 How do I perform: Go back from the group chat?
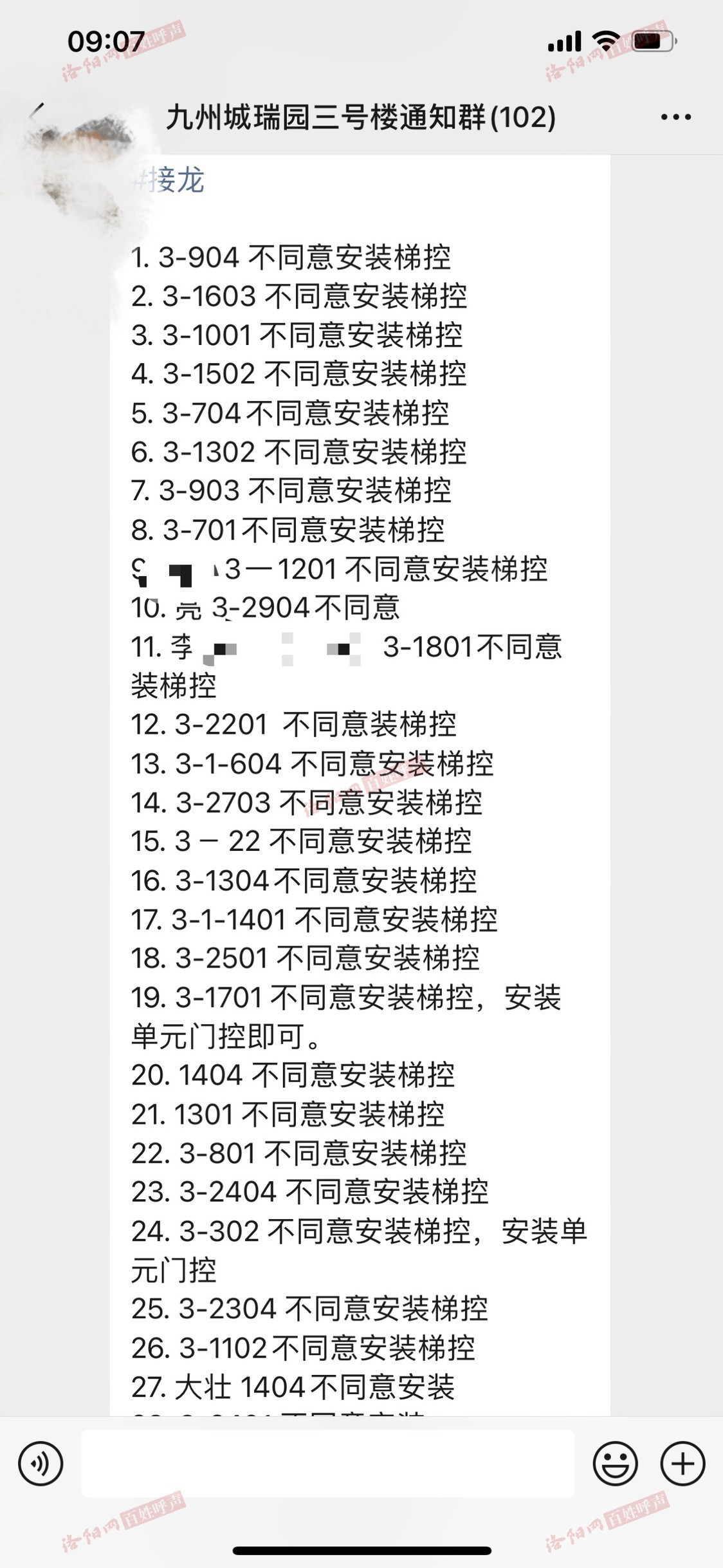(37, 117)
